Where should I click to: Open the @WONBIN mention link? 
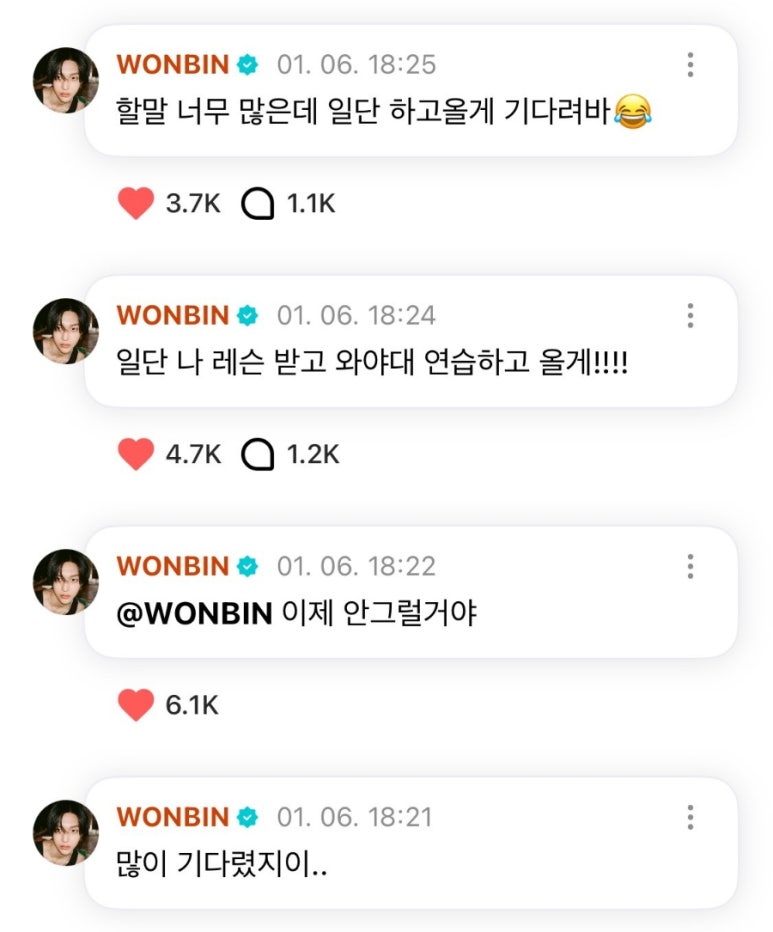coord(195,613)
